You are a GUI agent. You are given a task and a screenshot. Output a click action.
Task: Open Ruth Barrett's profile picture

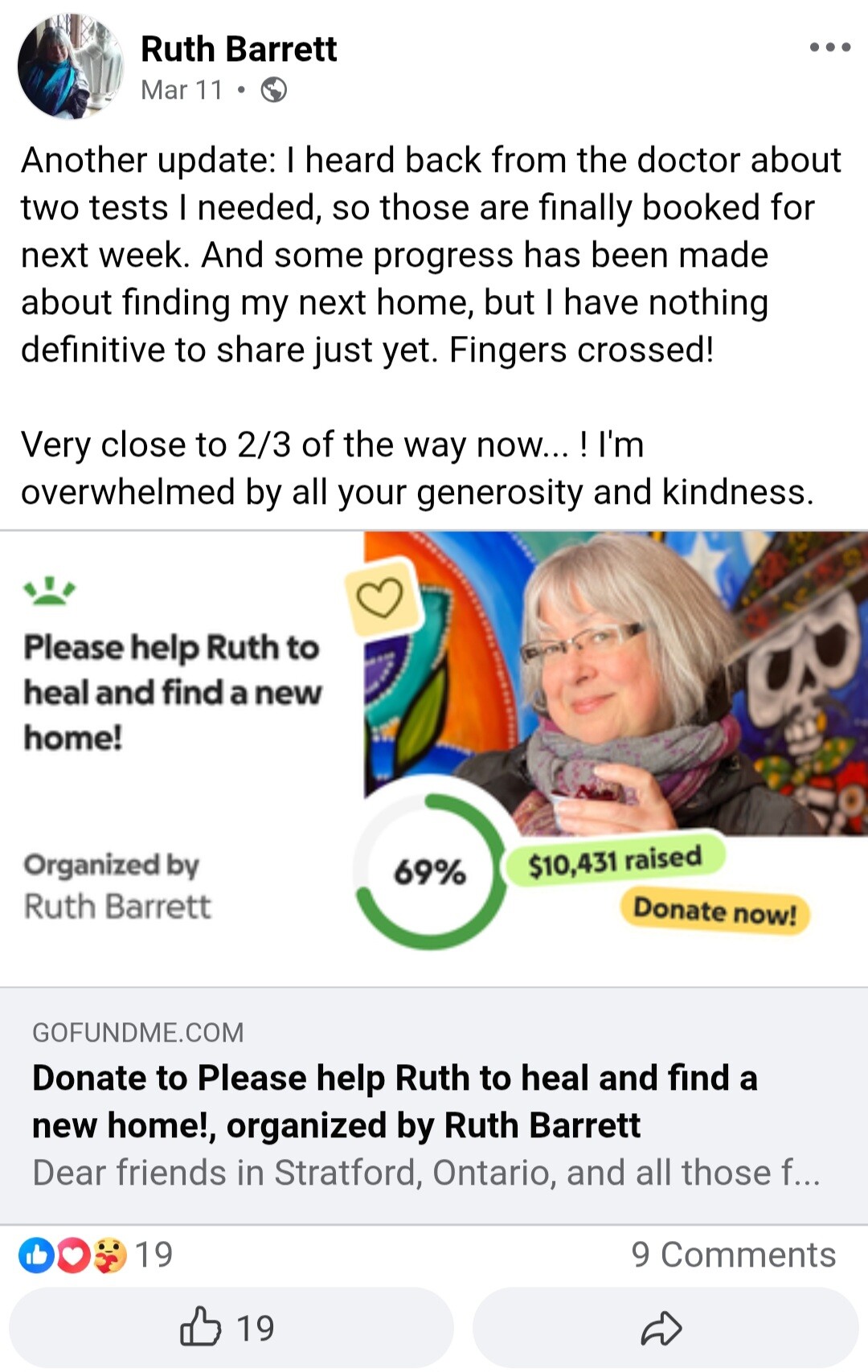coord(70,67)
